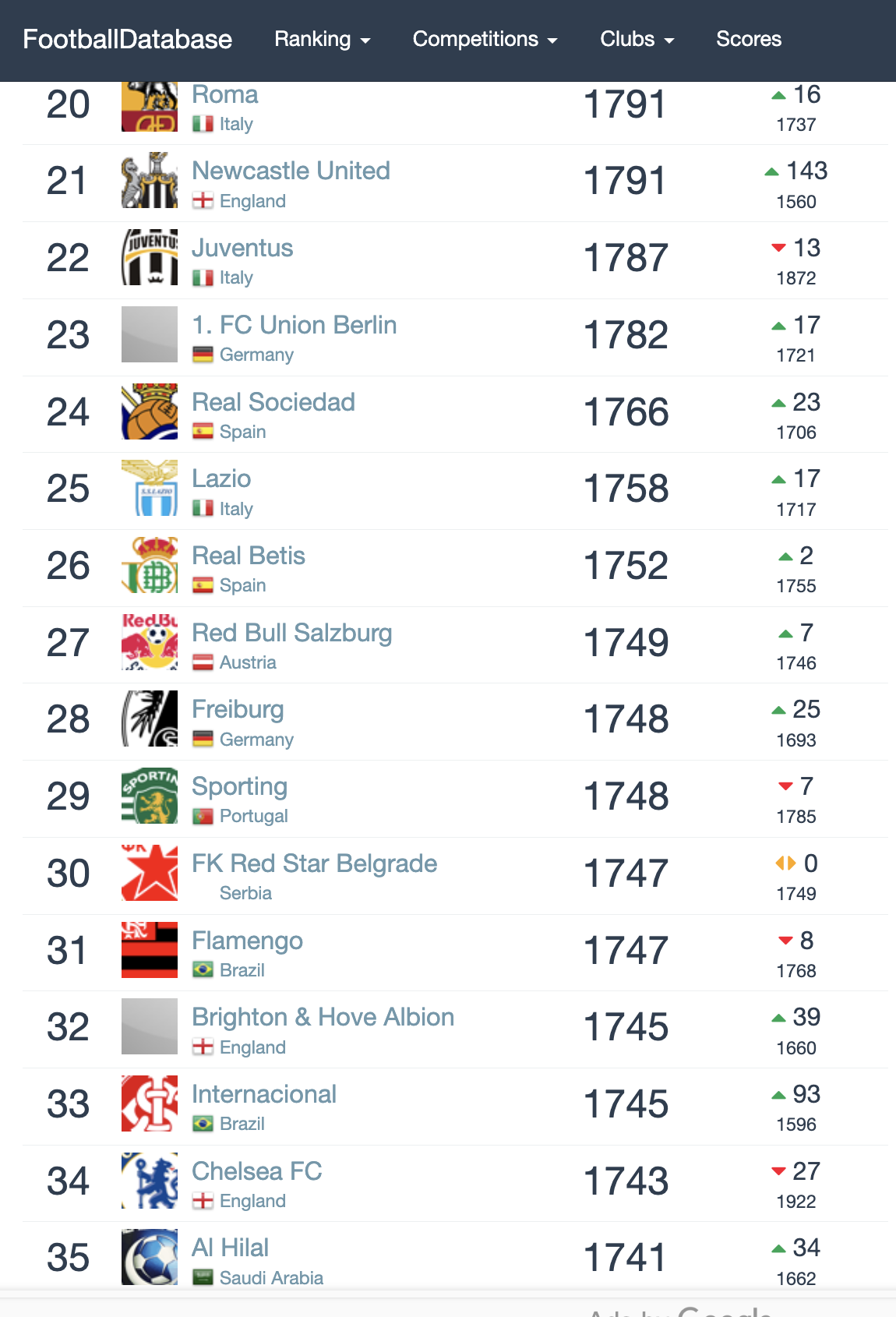The height and width of the screenshot is (1317, 896).
Task: Open FK Red Star Belgrade page
Action: pyautogui.click(x=314, y=863)
